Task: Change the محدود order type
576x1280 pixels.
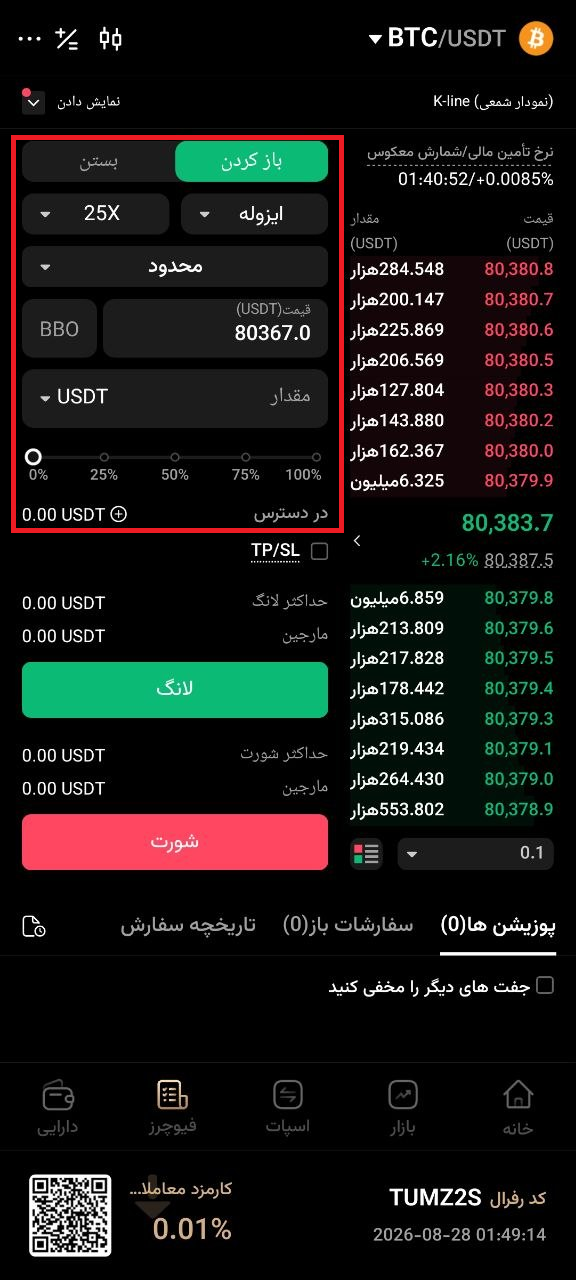Action: [175, 266]
